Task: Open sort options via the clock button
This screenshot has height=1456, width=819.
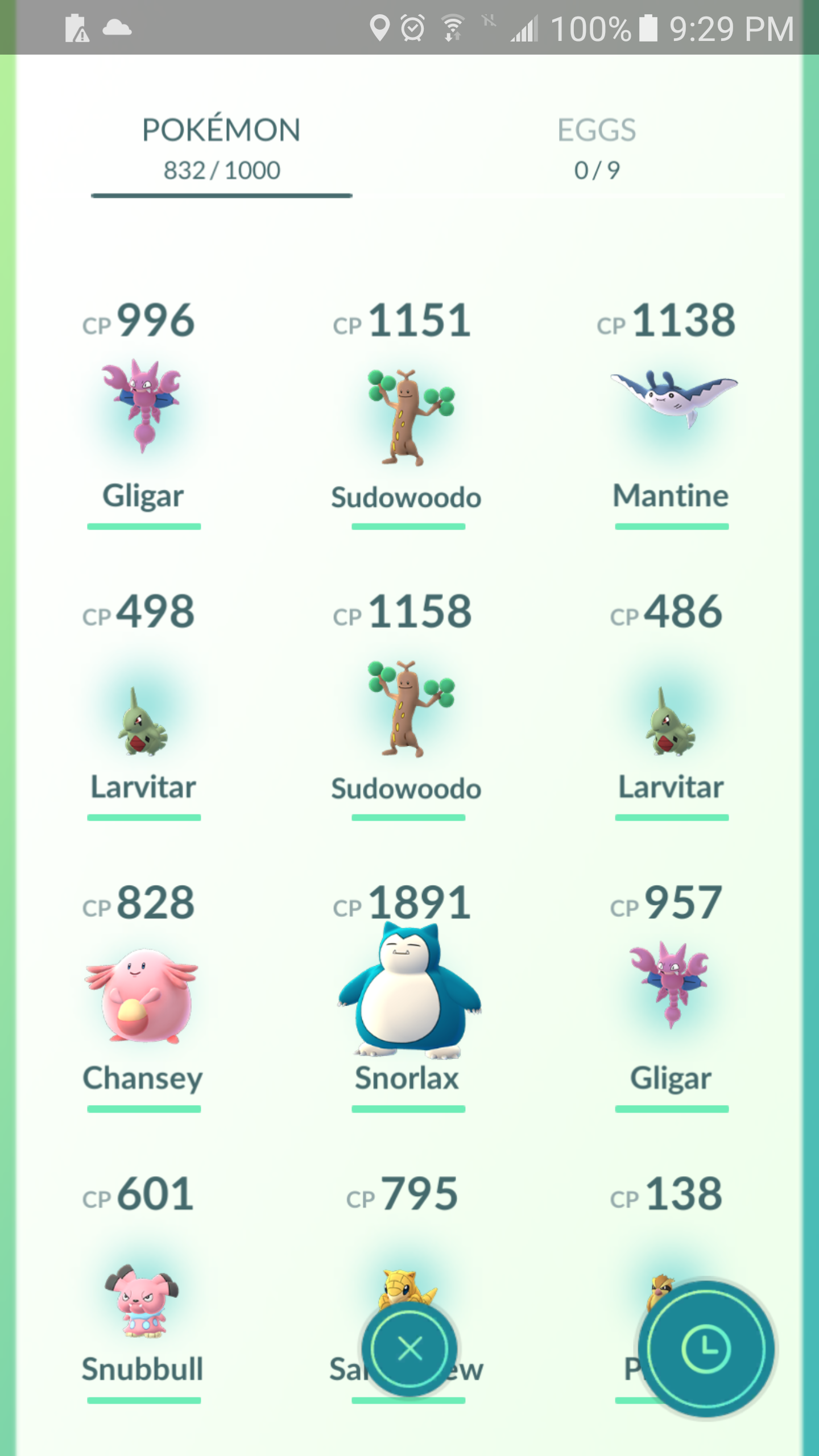Action: pos(706,1349)
